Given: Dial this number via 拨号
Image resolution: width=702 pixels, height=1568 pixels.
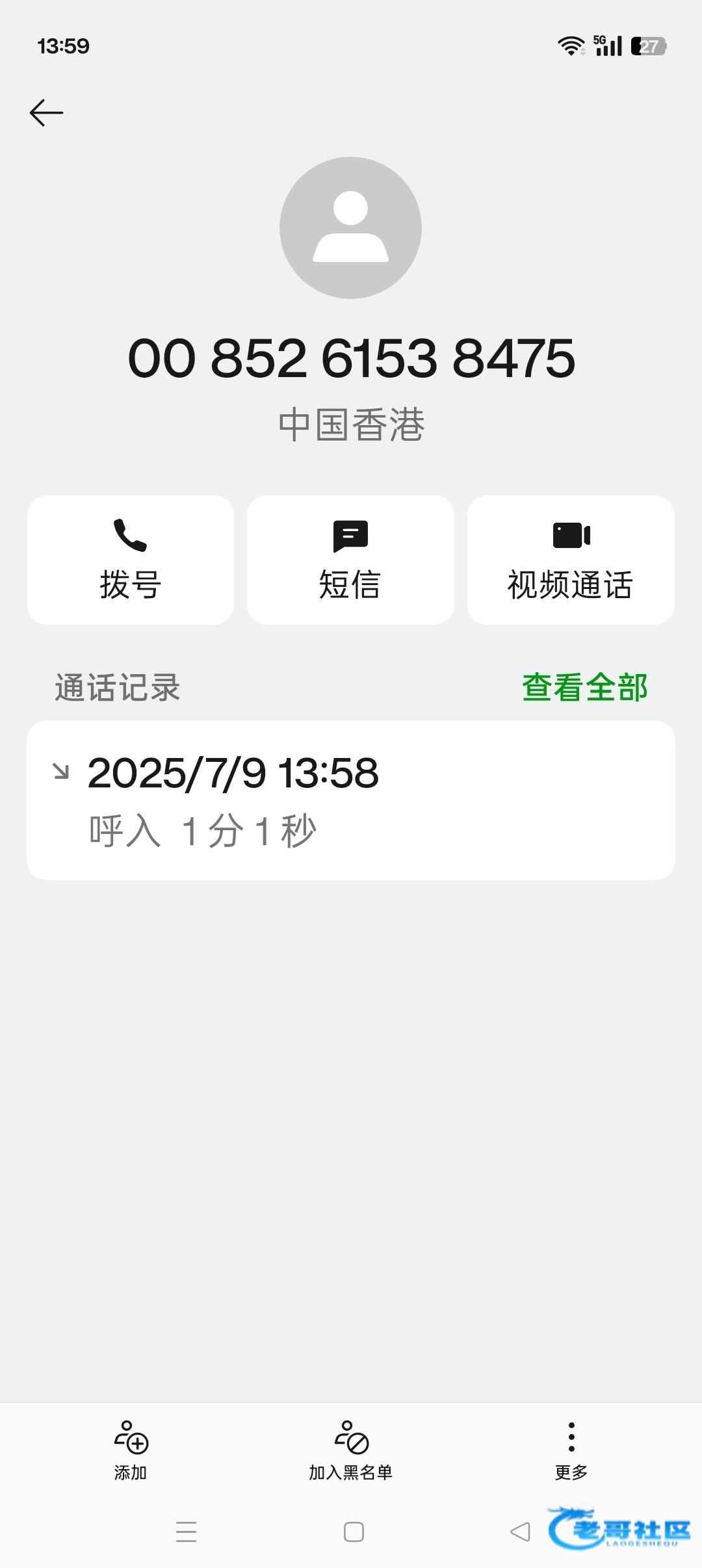Looking at the screenshot, I should (x=130, y=560).
